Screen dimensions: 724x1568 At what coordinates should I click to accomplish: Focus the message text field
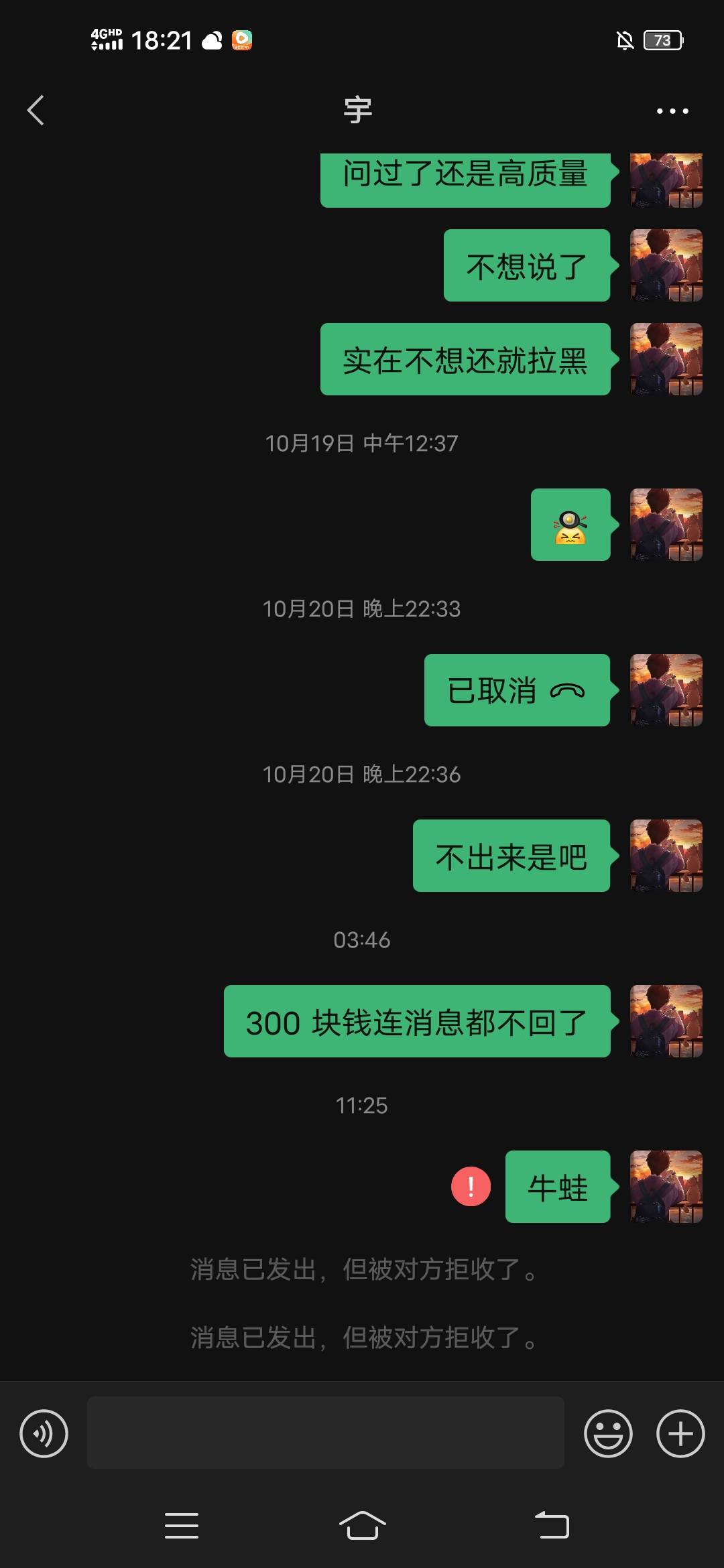point(325,1433)
